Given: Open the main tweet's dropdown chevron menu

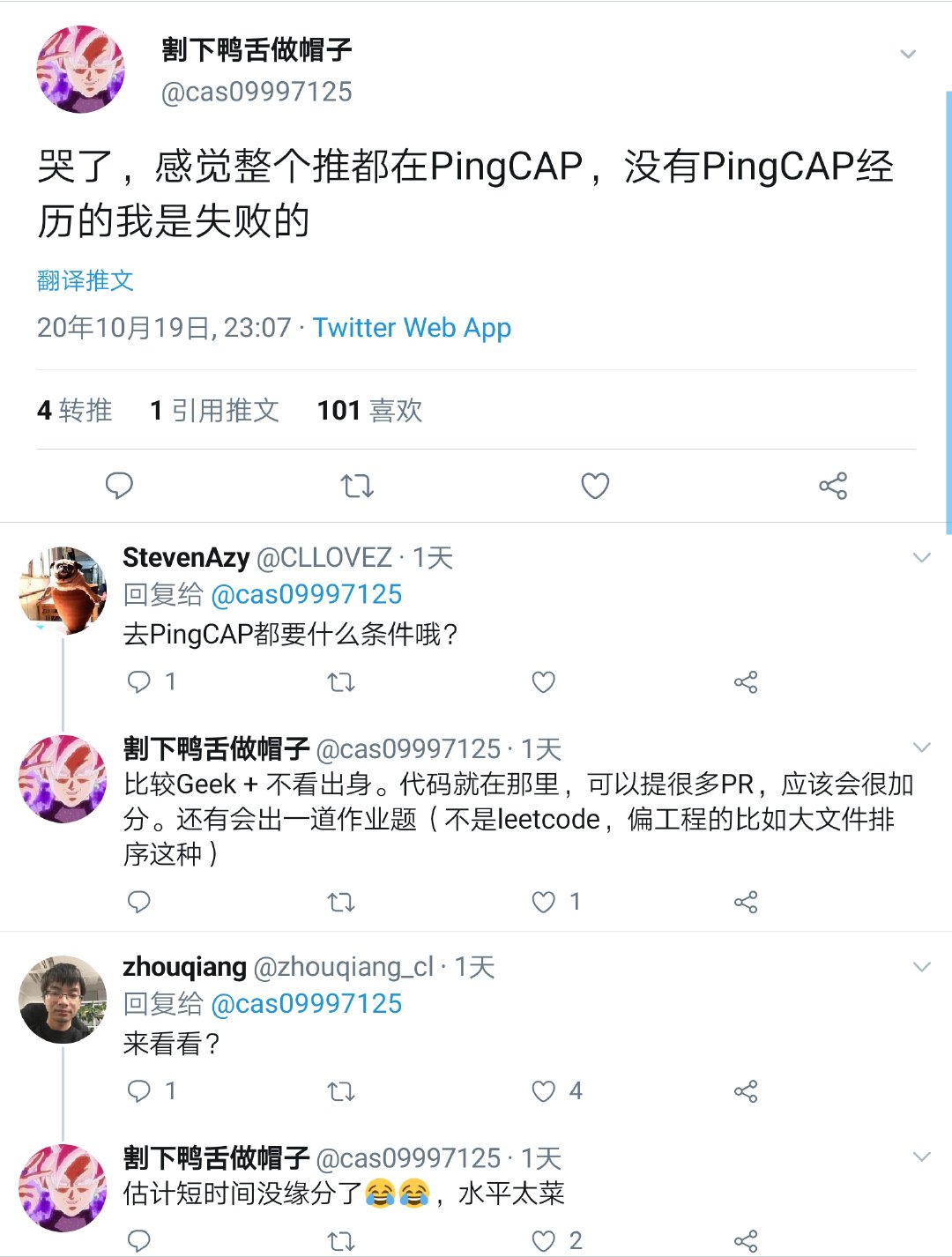Looking at the screenshot, I should [x=907, y=55].
